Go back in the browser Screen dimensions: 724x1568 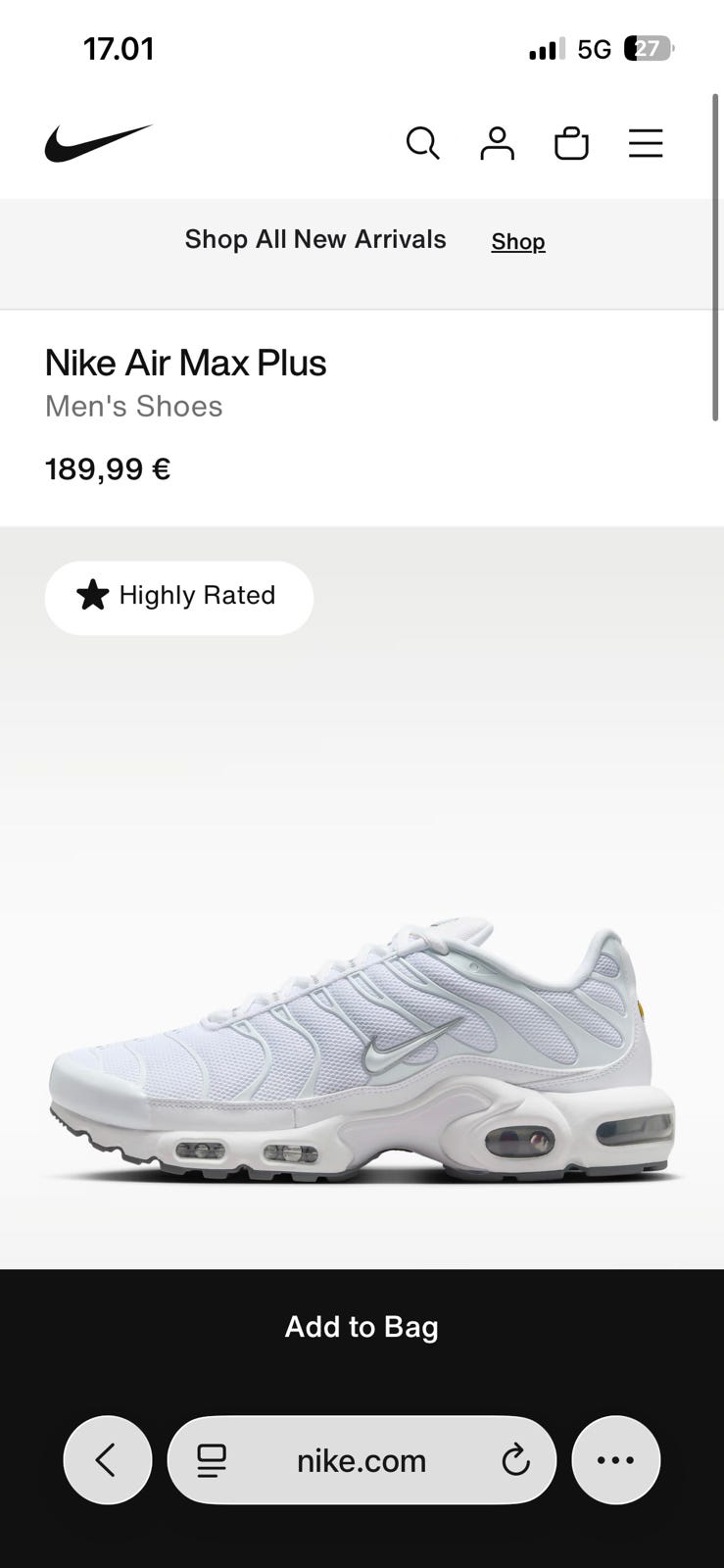(x=108, y=1460)
